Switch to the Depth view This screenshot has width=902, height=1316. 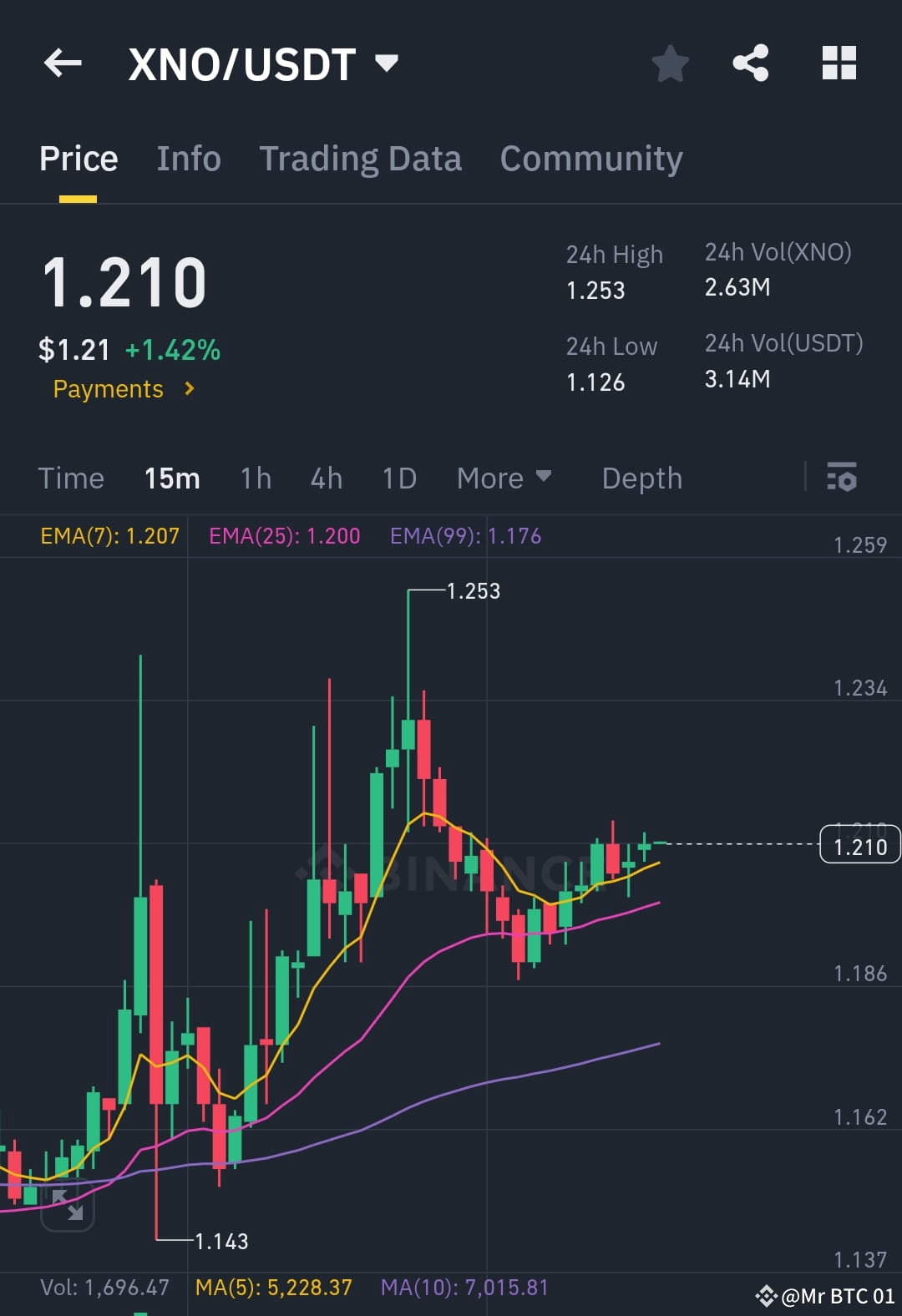(x=641, y=478)
